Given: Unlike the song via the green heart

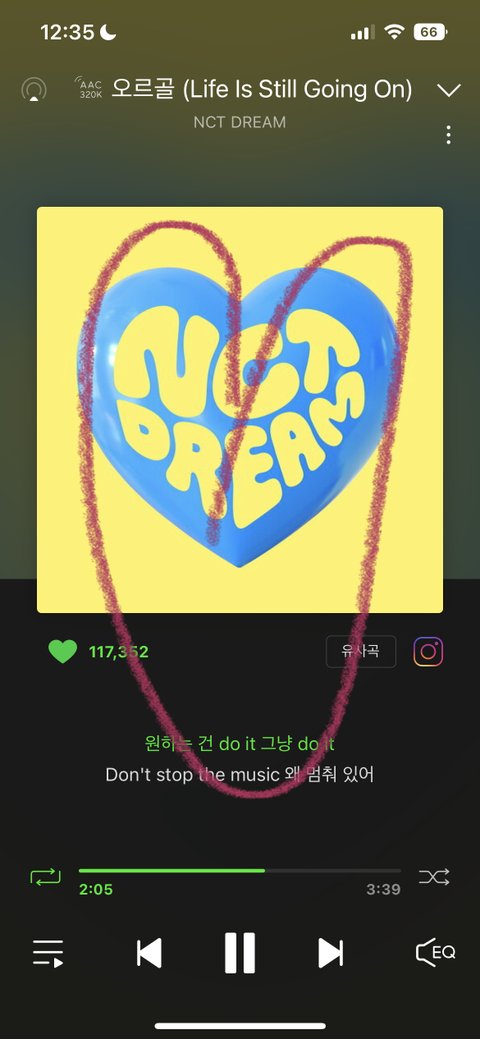Looking at the screenshot, I should 63,651.
